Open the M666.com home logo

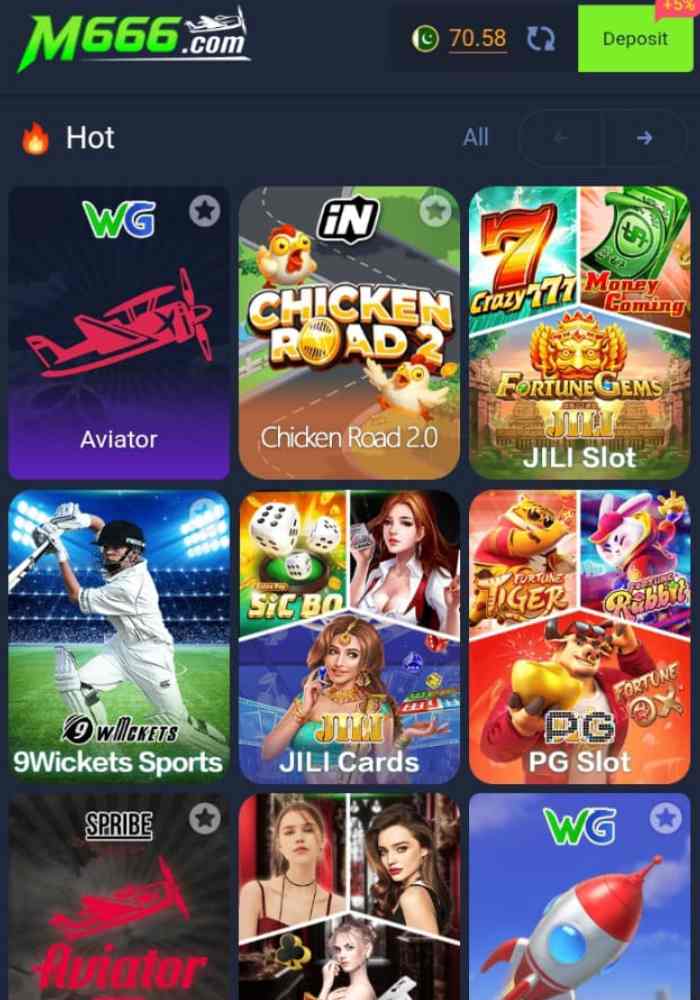click(132, 40)
